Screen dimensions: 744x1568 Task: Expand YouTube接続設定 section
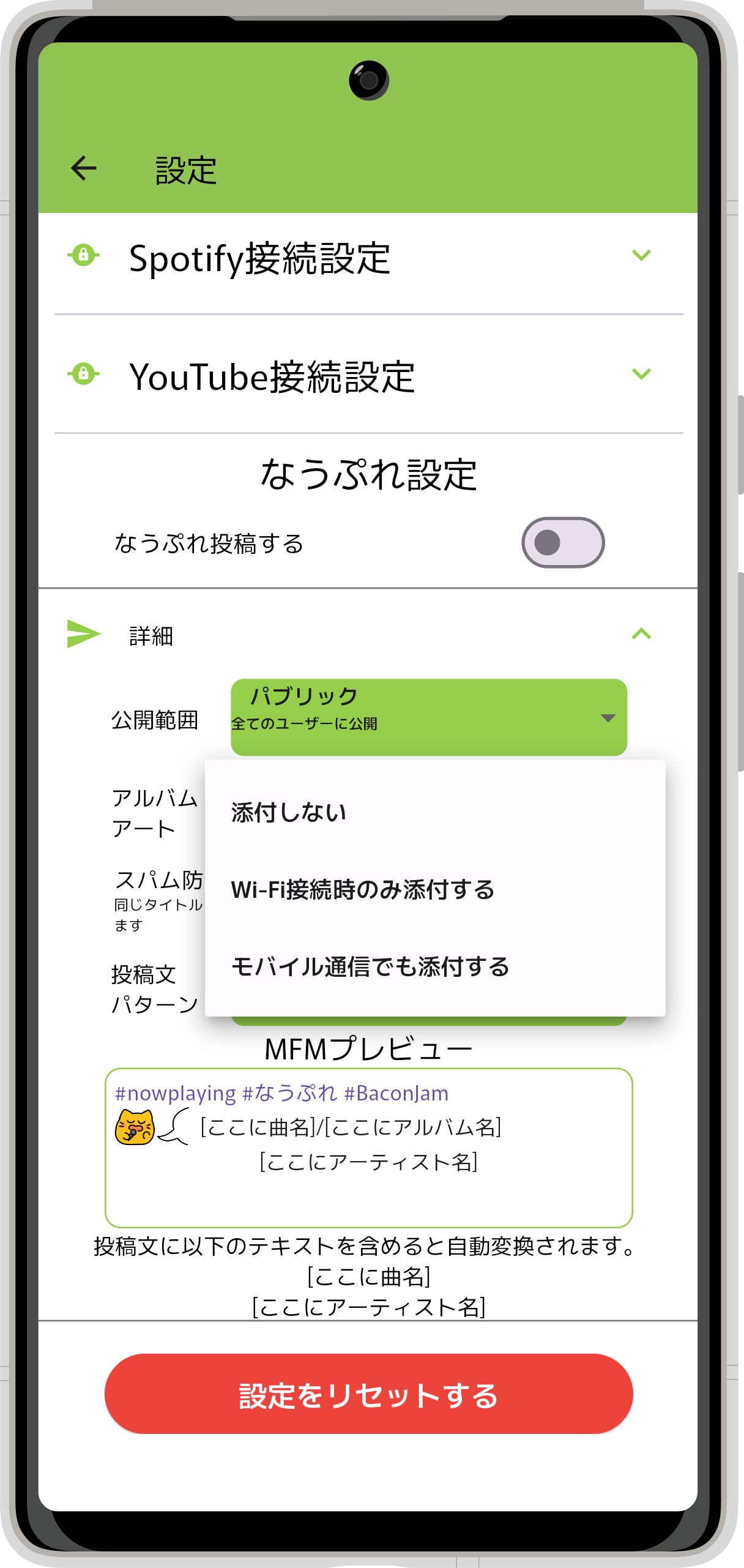pos(641,374)
